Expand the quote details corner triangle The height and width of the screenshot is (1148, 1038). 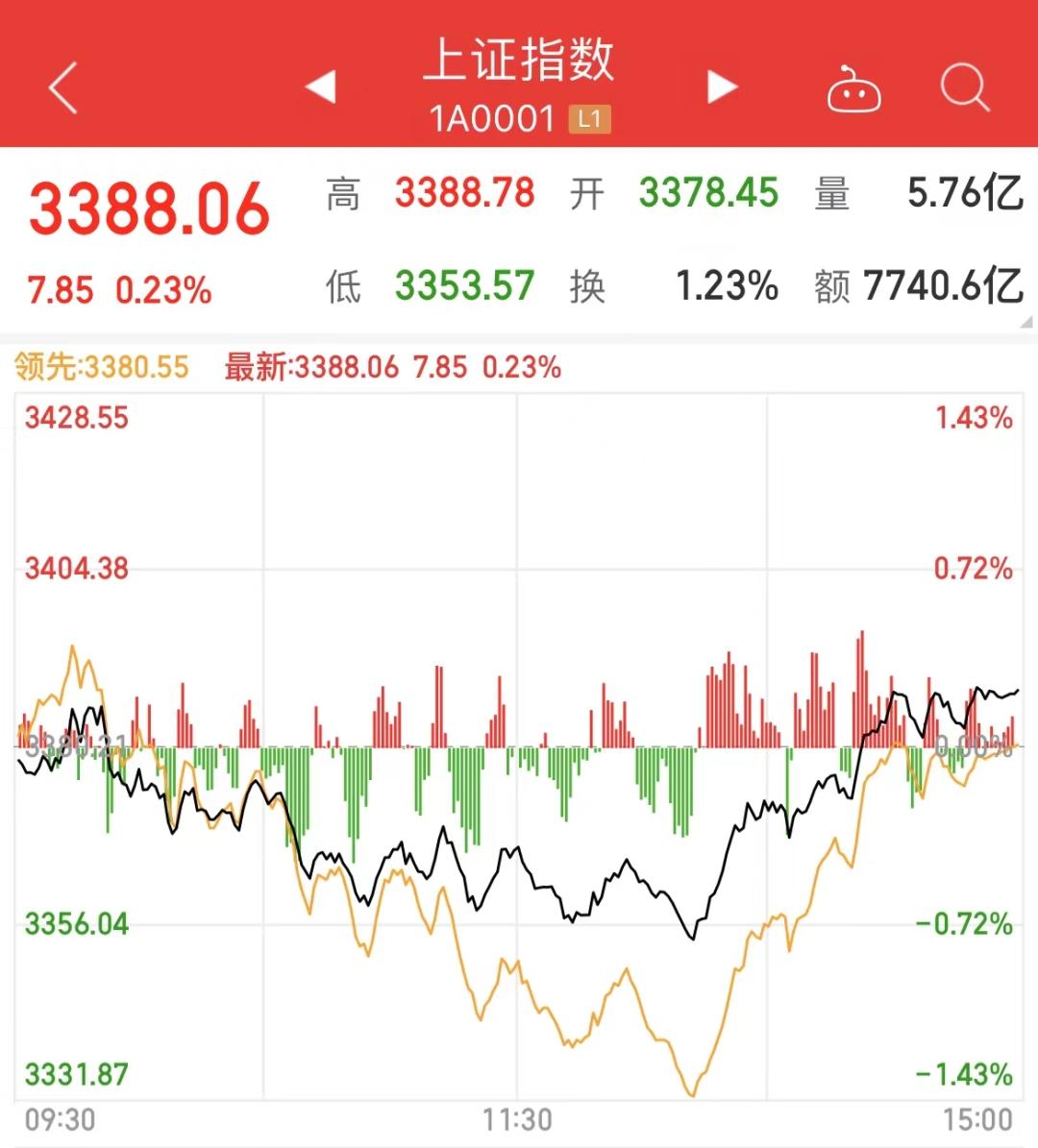(1027, 323)
